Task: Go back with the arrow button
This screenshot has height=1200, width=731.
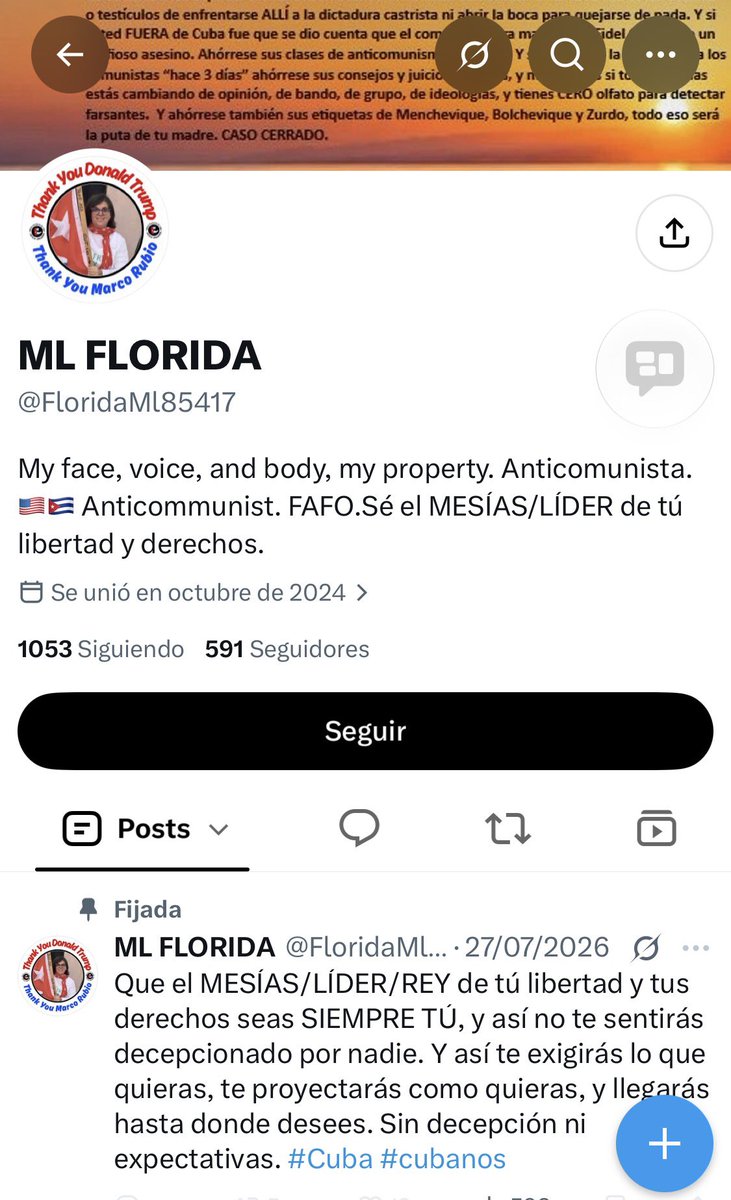Action: pyautogui.click(x=70, y=55)
